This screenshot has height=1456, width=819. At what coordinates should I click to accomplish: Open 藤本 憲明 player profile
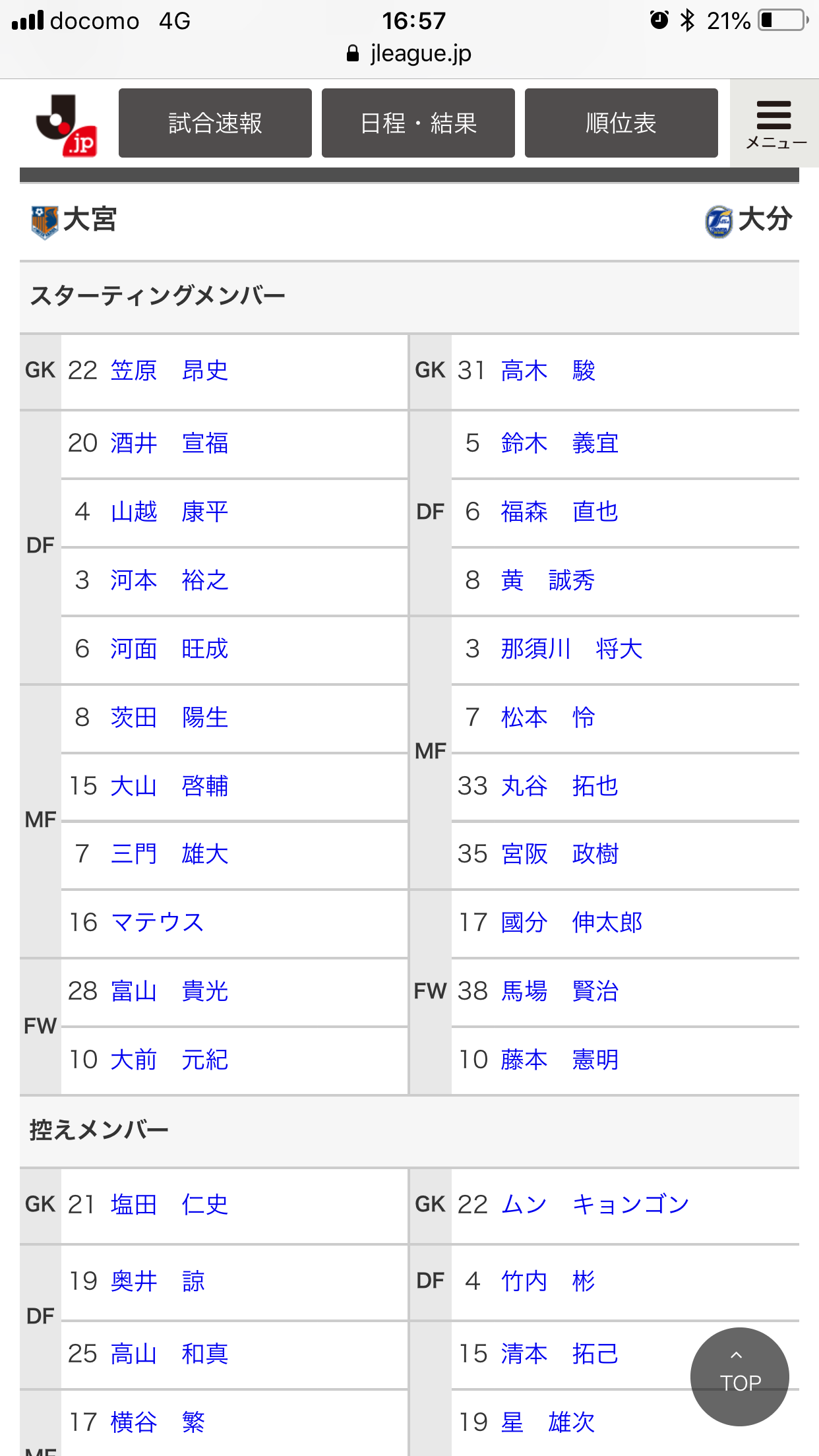559,1060
